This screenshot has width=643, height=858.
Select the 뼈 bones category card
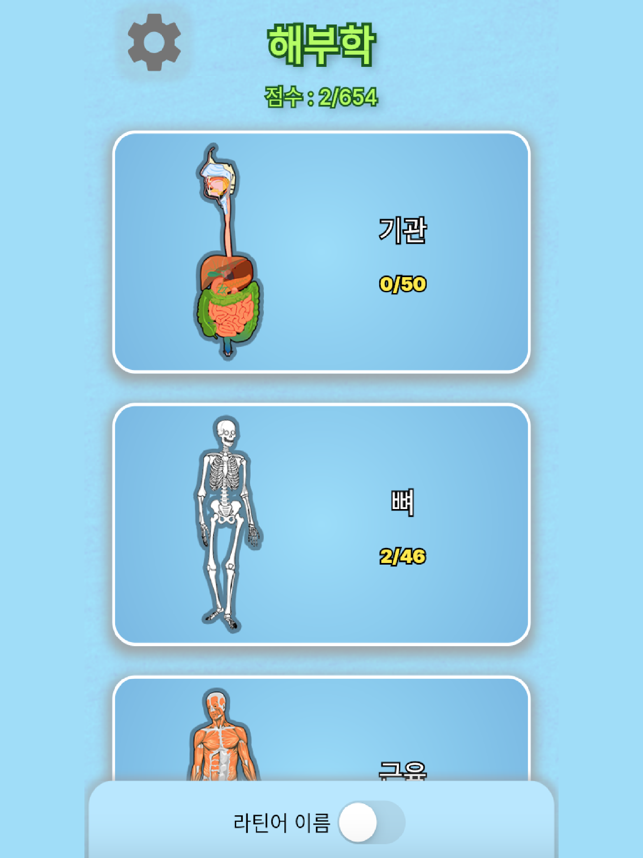tap(321, 524)
